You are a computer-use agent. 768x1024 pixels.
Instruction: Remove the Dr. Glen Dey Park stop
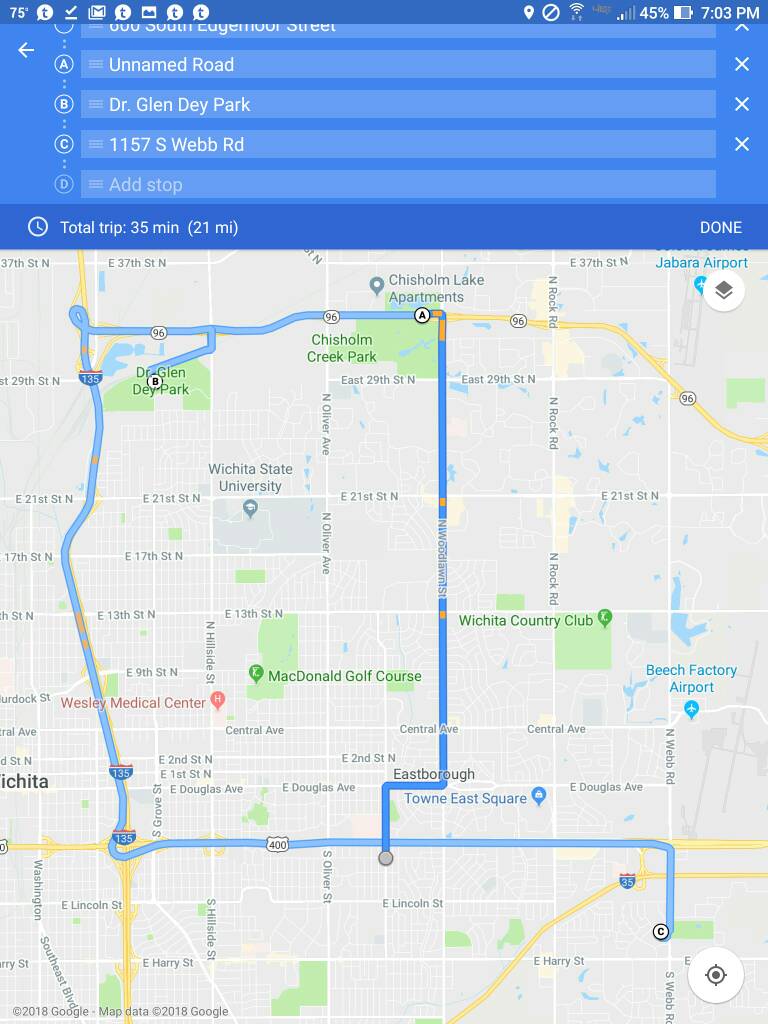[x=742, y=104]
